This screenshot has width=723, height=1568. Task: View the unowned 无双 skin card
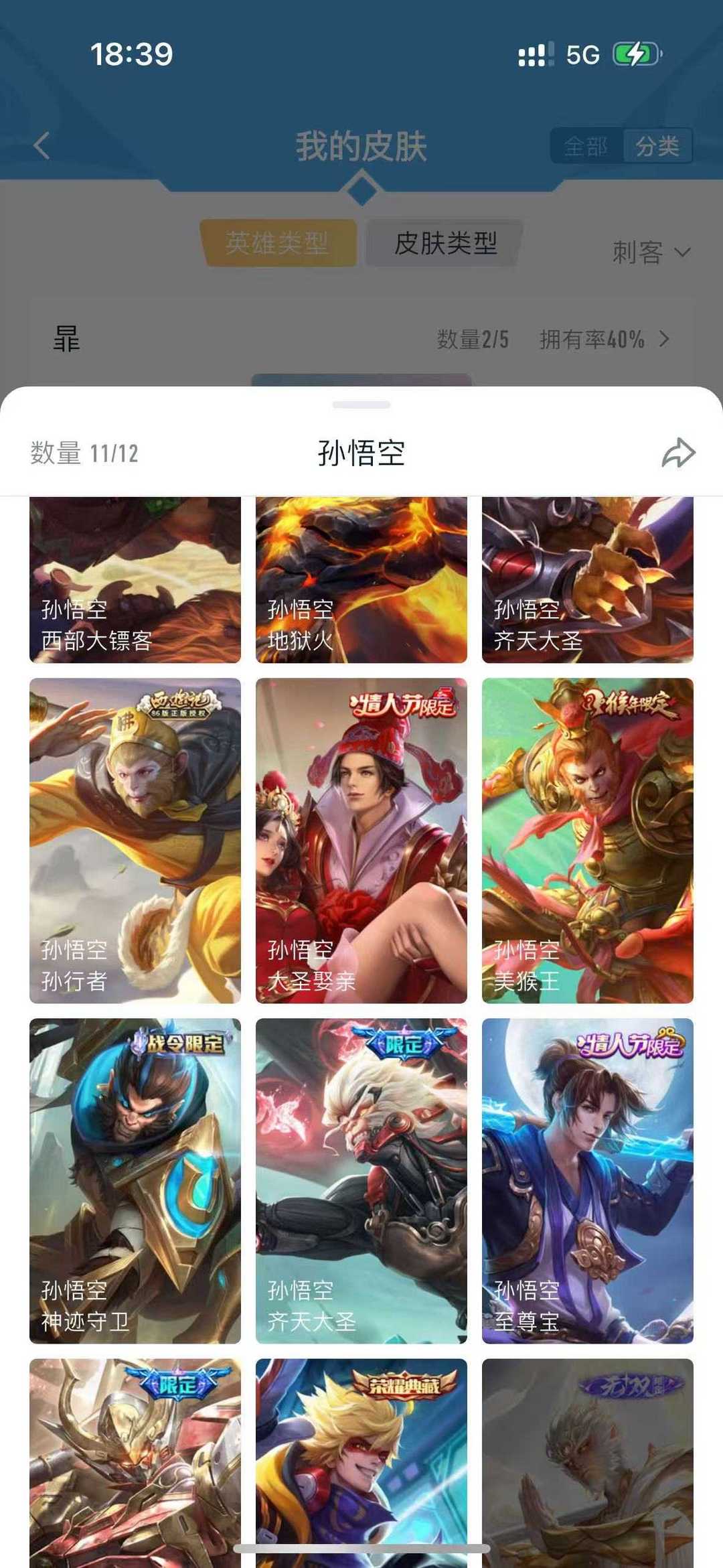click(x=587, y=1460)
